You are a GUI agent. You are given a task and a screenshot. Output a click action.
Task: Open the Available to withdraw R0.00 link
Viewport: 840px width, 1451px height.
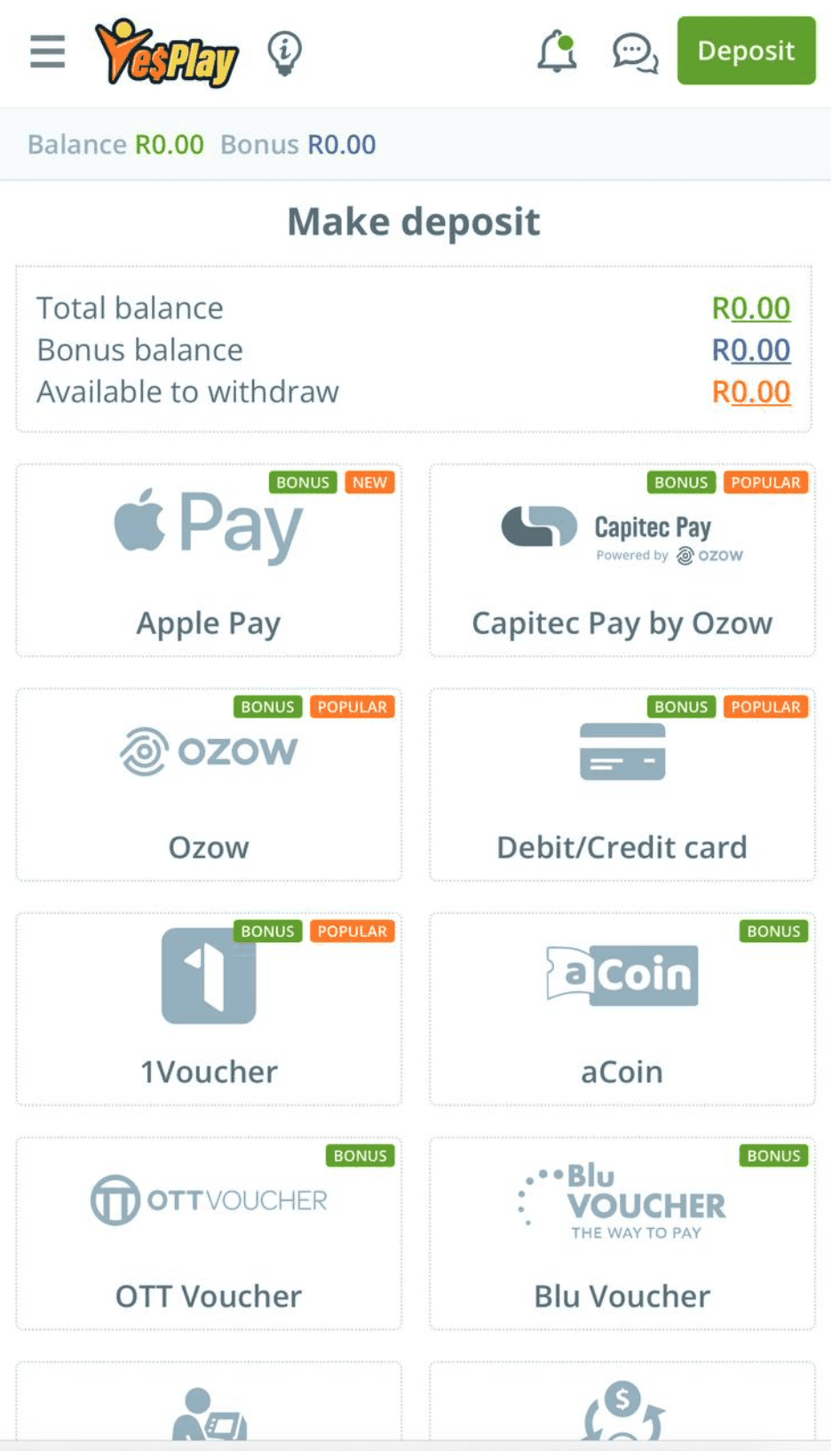point(750,392)
